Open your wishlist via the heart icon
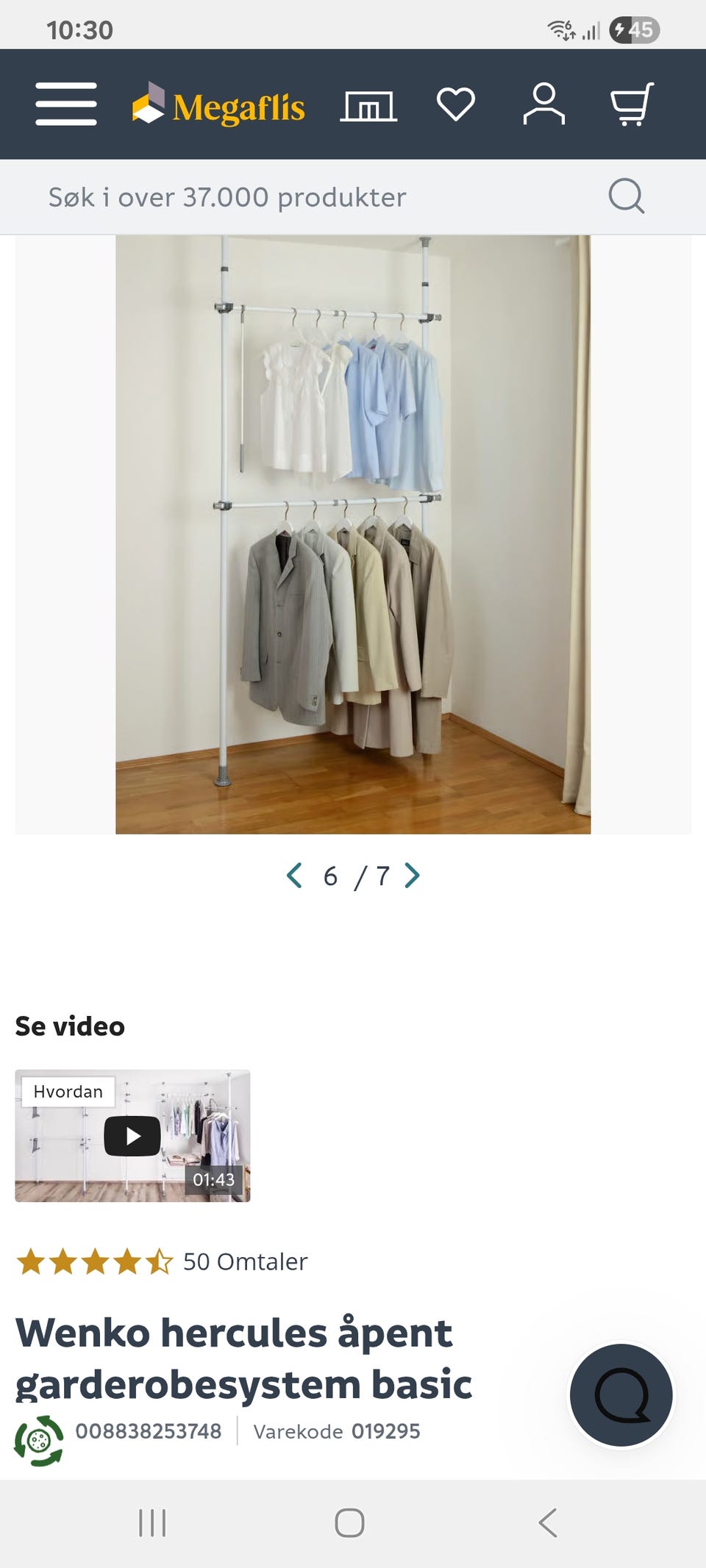Image resolution: width=706 pixels, height=1568 pixels. click(456, 105)
